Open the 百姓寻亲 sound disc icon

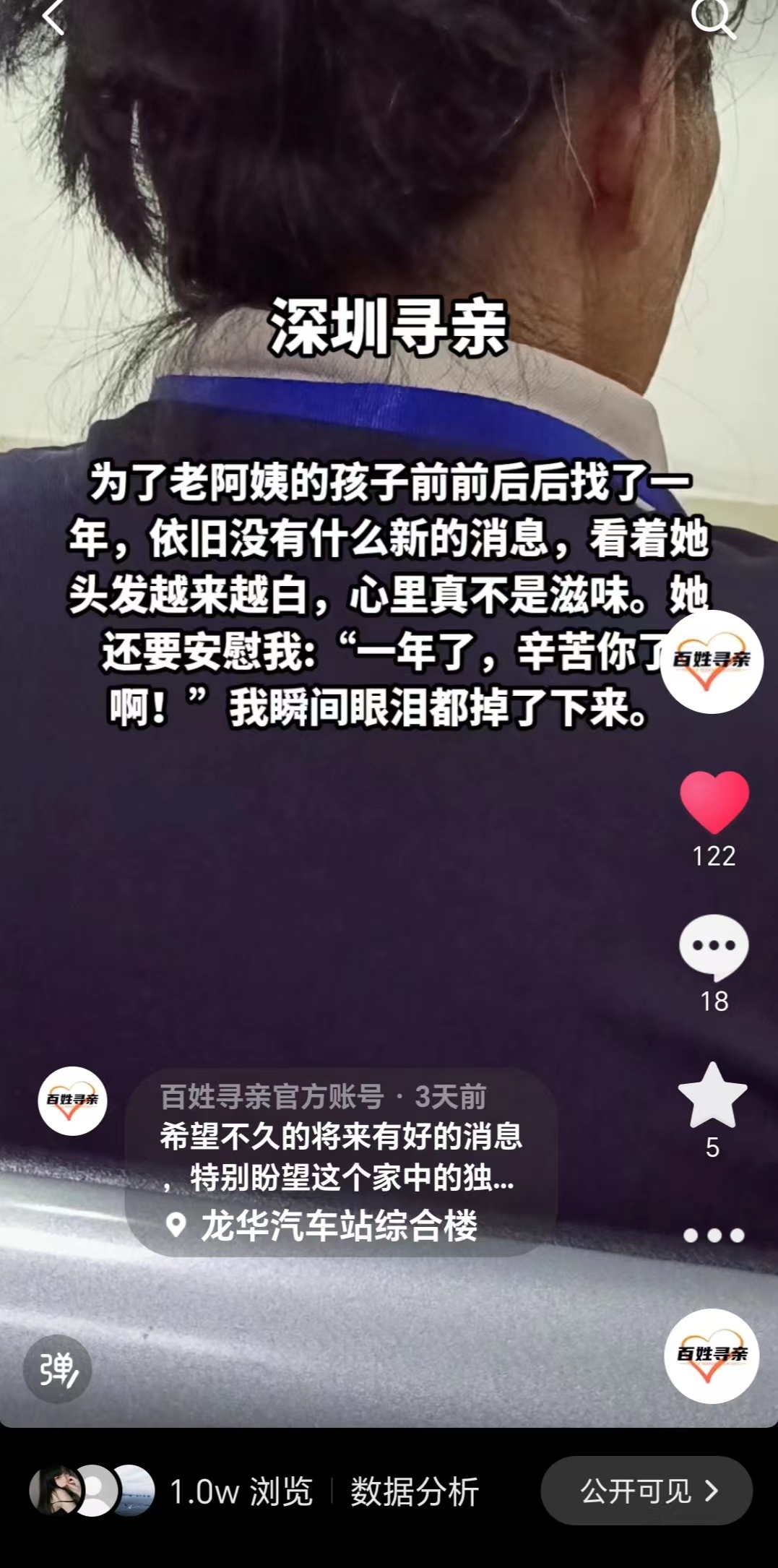click(x=712, y=1356)
